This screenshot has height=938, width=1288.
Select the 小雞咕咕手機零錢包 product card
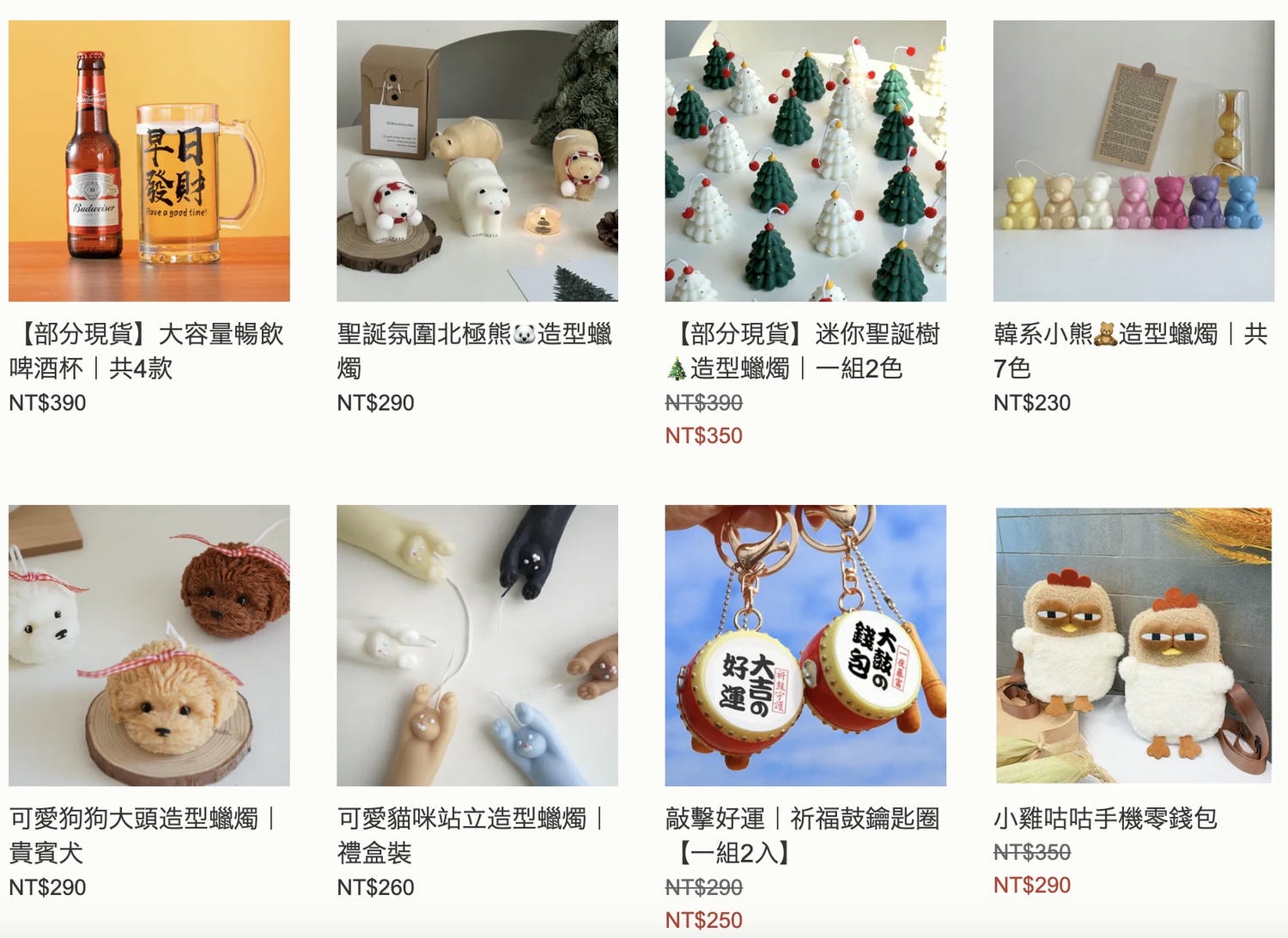pos(1133,645)
